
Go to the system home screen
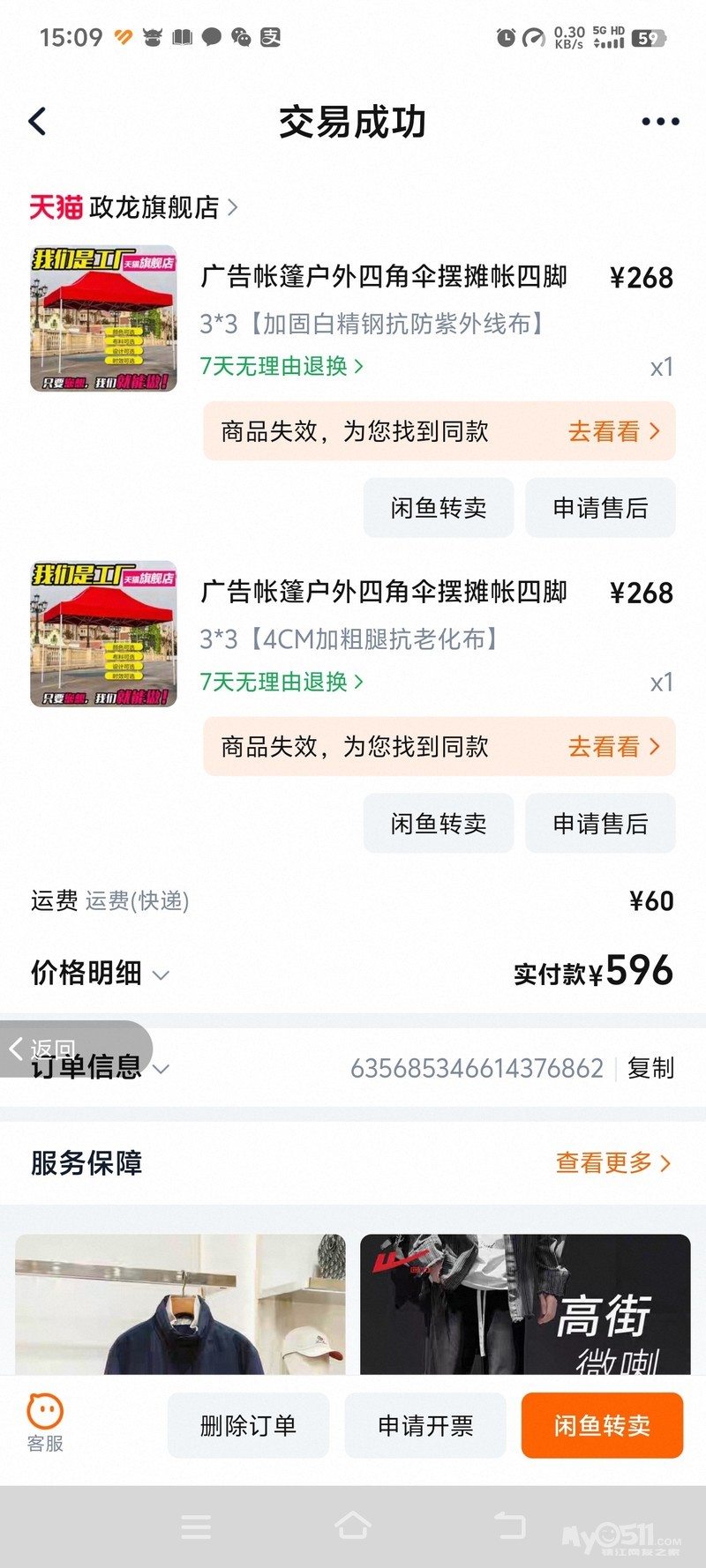click(x=353, y=1526)
